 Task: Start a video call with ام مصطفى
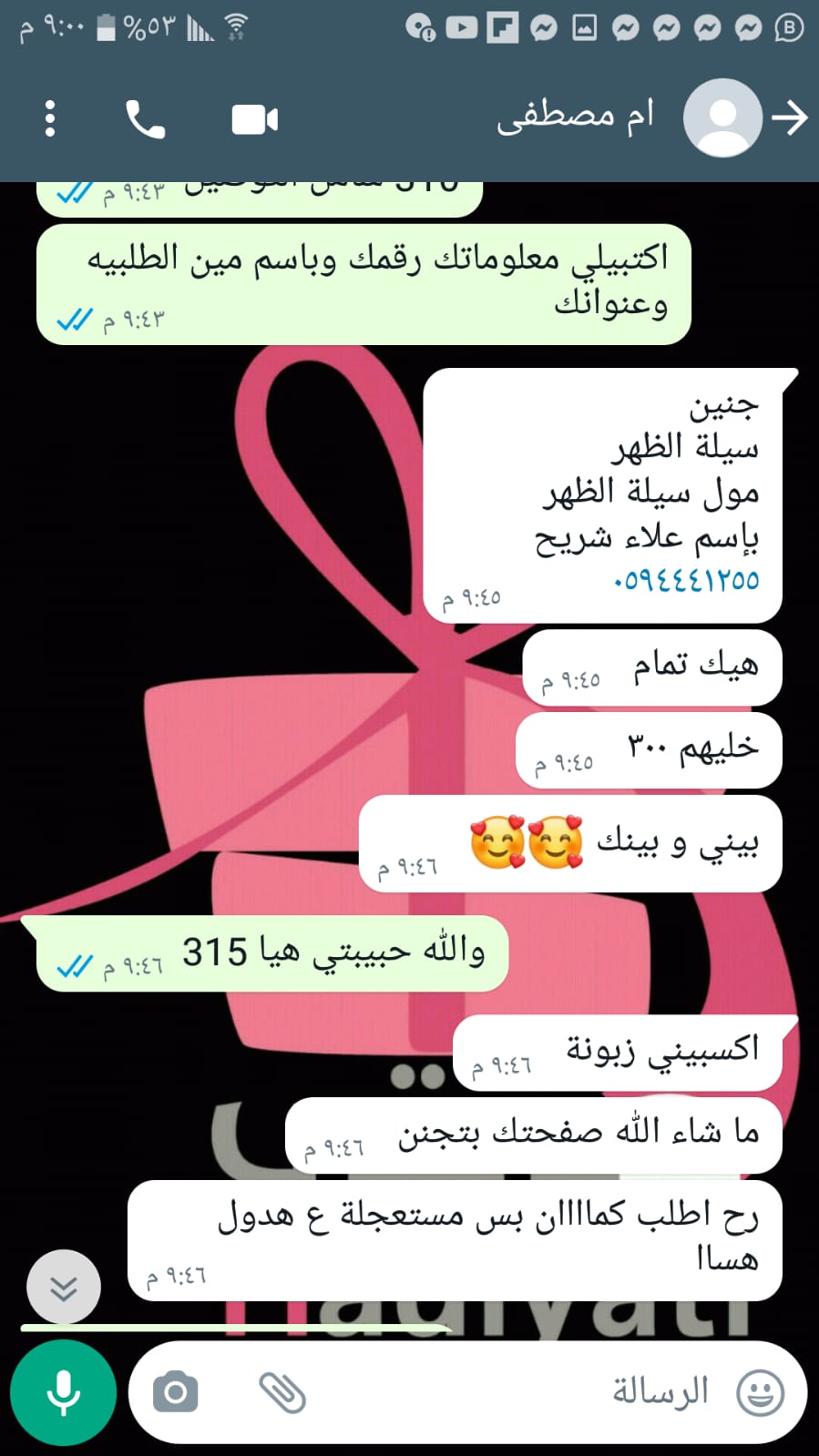click(254, 119)
